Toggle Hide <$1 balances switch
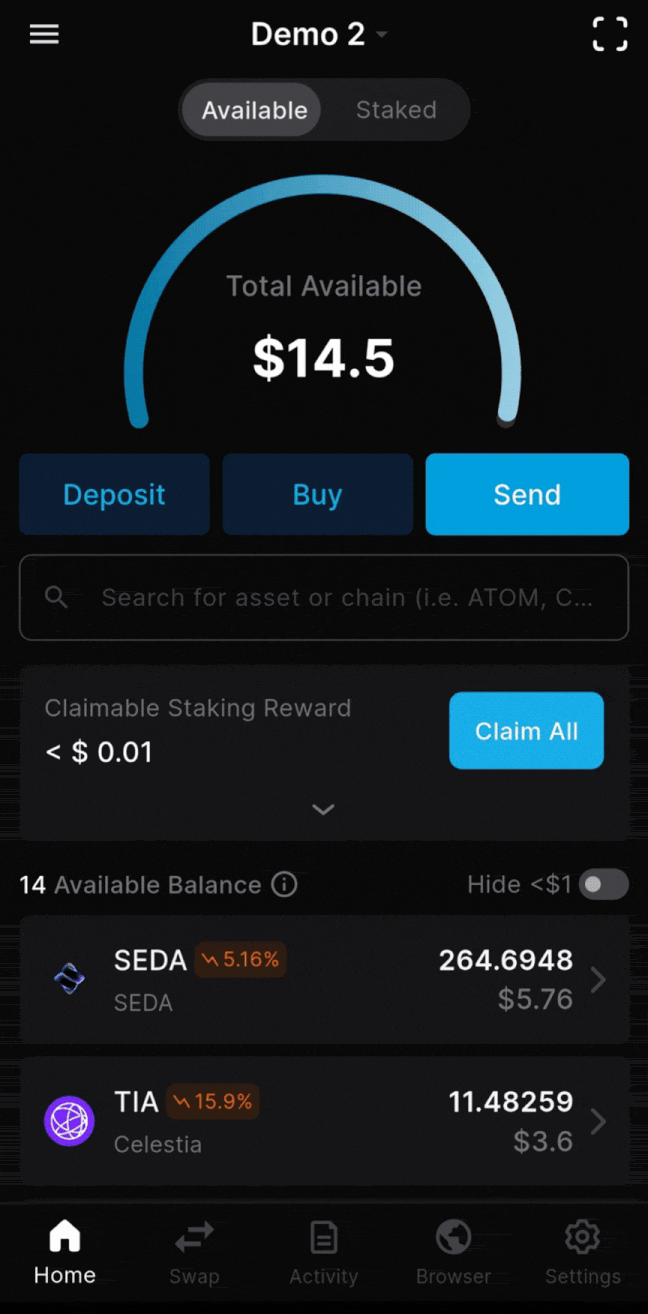This screenshot has height=1314, width=648. (603, 884)
